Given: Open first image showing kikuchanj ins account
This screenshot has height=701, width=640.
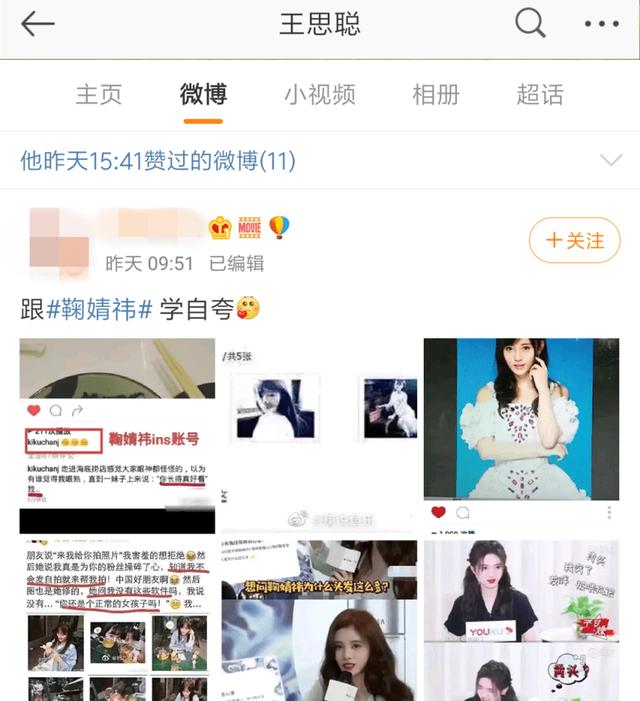Looking at the screenshot, I should pyautogui.click(x=117, y=435).
